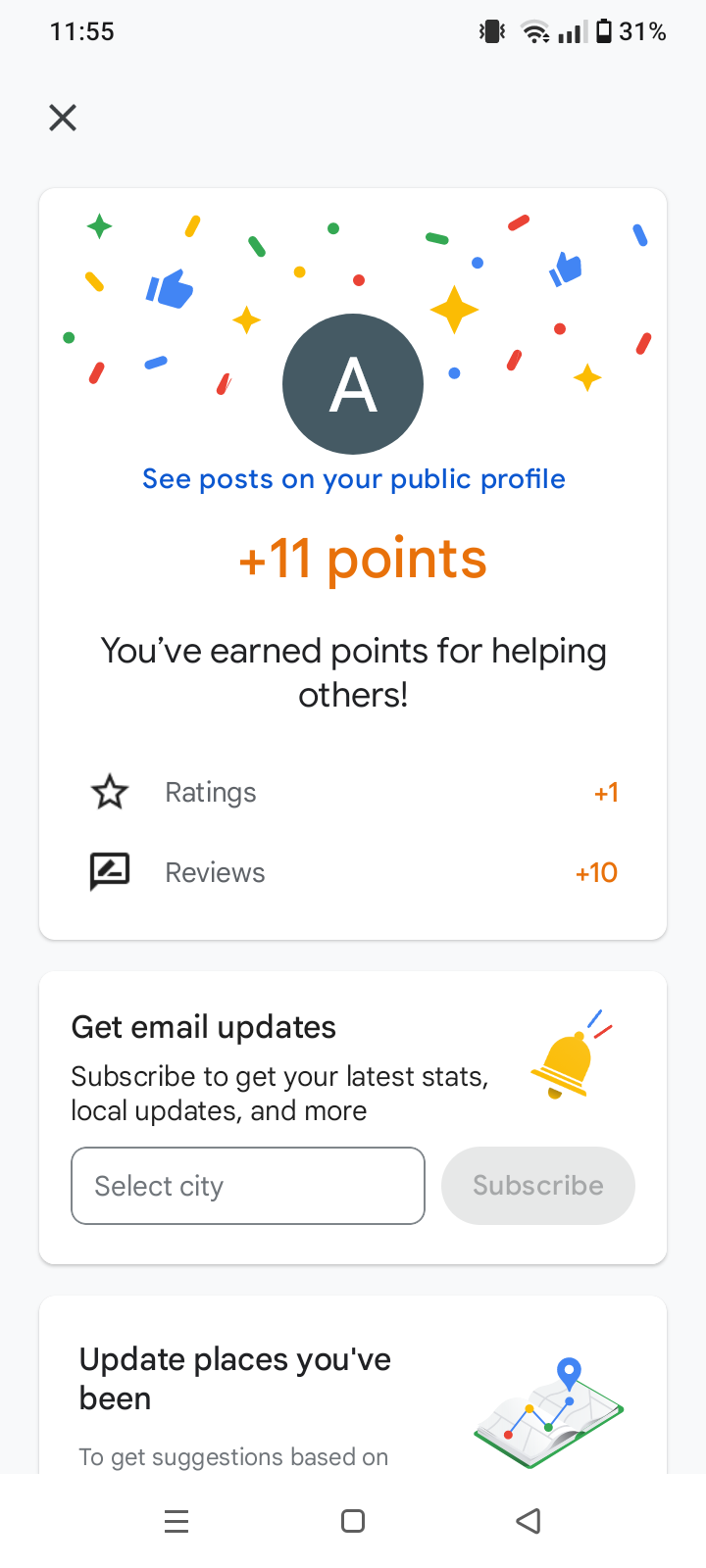The height and width of the screenshot is (1568, 706).
Task: Open "See posts on your public profile" link
Action: pos(353,479)
